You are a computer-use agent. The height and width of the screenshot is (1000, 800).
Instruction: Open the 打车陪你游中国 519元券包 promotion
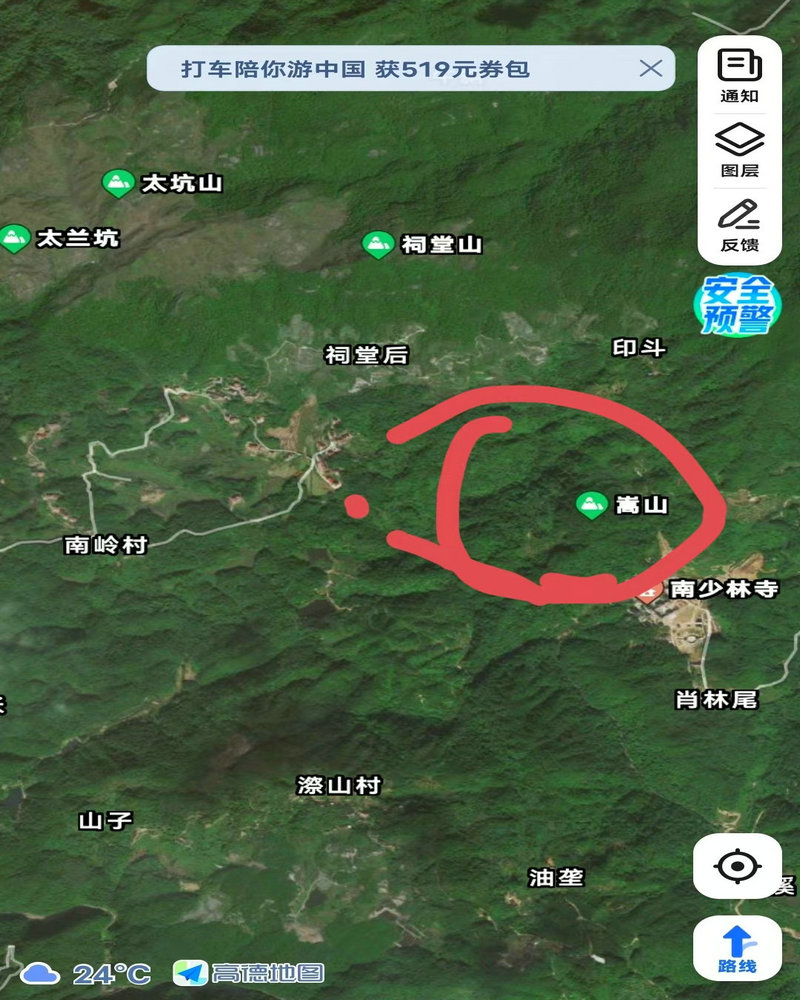355,69
